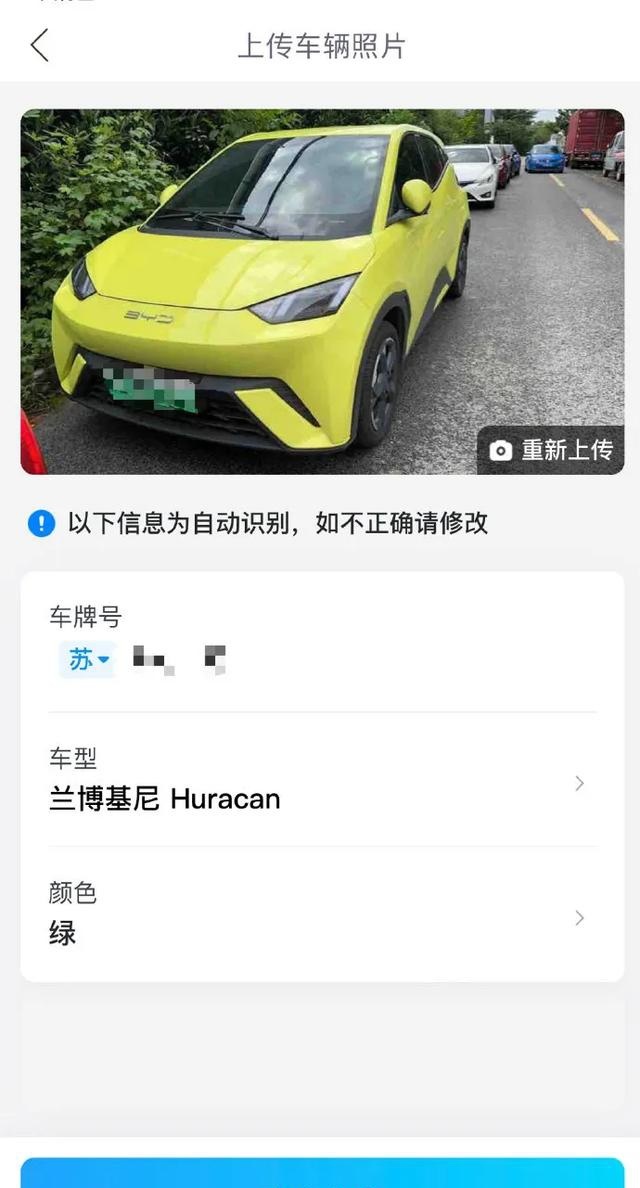
Task: Change 车型 兰博基尼 Huracan
Action: tap(322, 782)
